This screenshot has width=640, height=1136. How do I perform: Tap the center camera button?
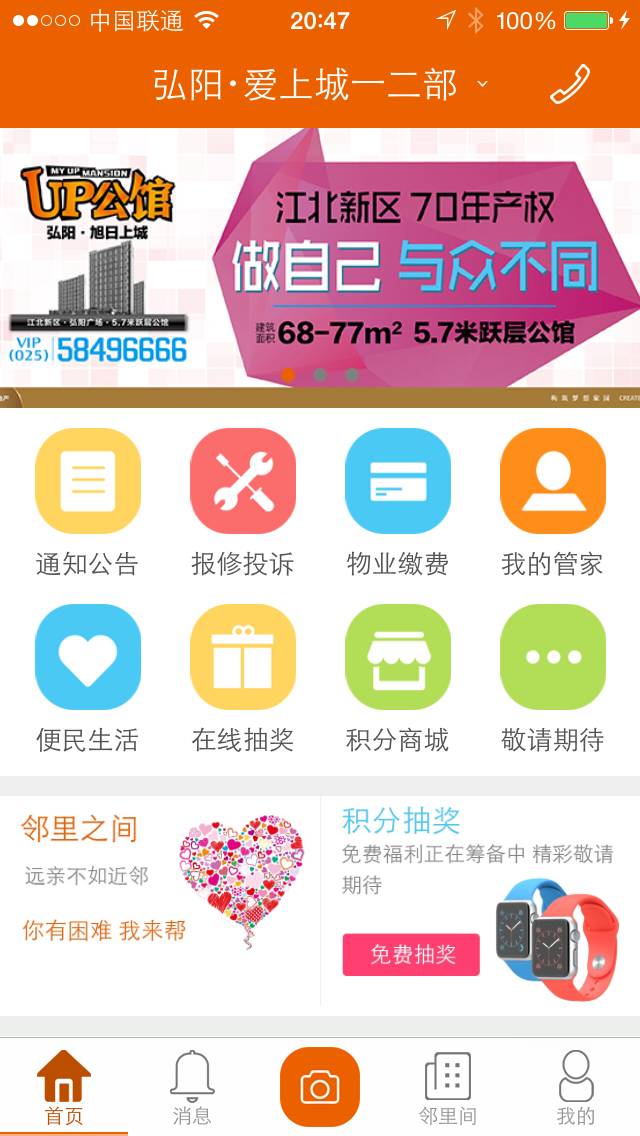click(320, 1086)
